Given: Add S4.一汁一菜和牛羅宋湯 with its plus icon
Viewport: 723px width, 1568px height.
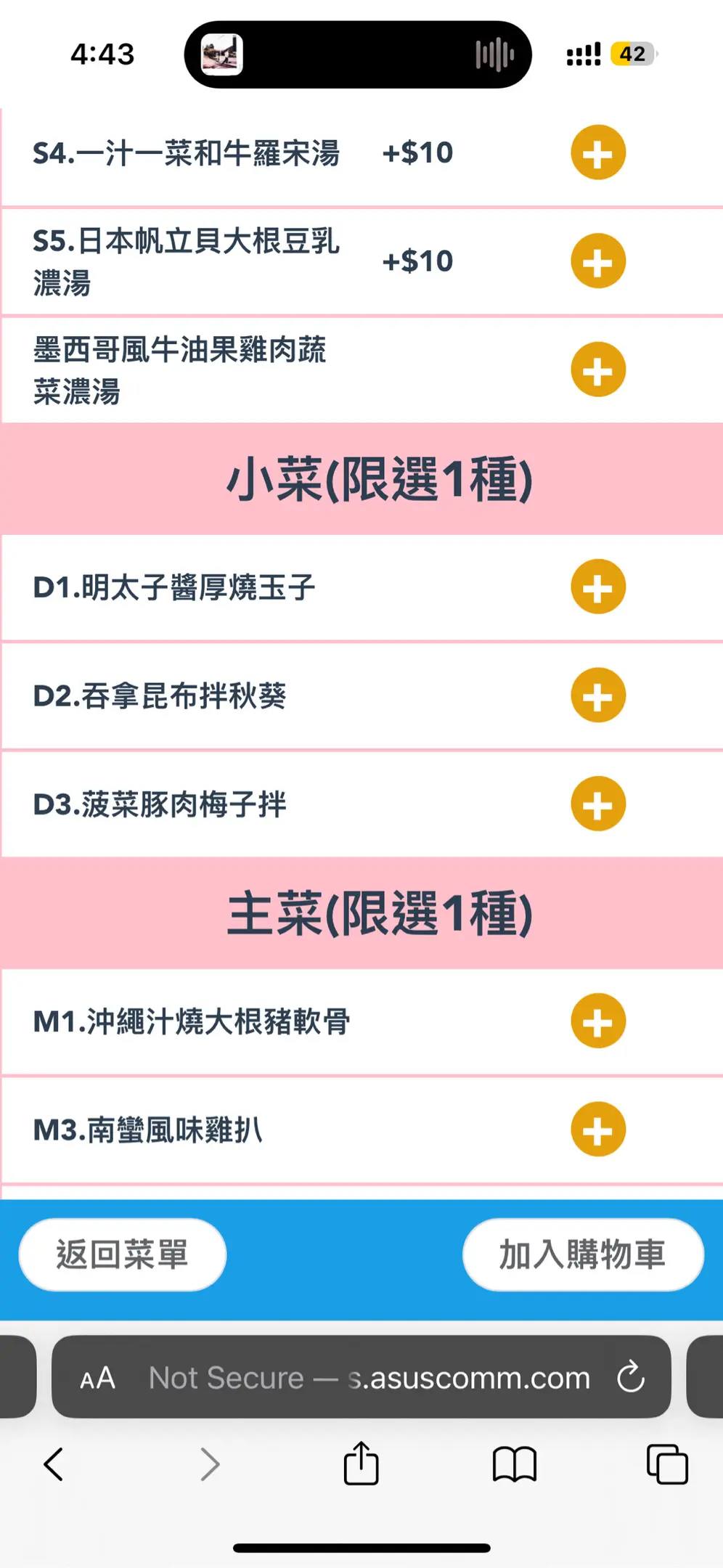Looking at the screenshot, I should pos(598,153).
